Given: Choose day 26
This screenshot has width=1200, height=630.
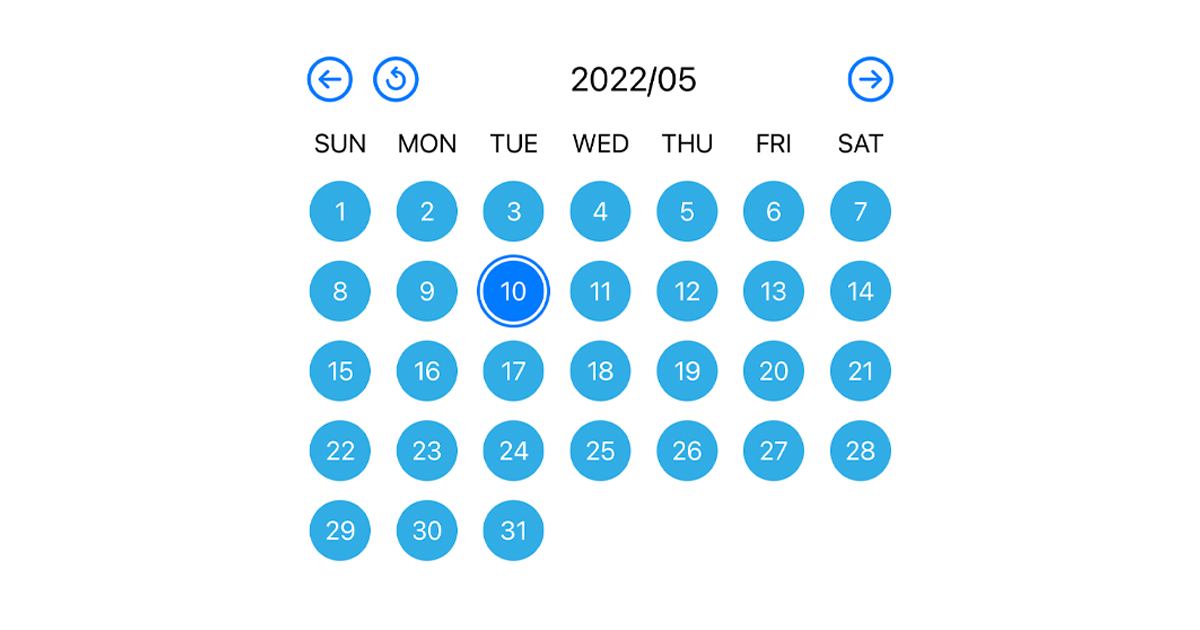Looking at the screenshot, I should pos(687,451).
